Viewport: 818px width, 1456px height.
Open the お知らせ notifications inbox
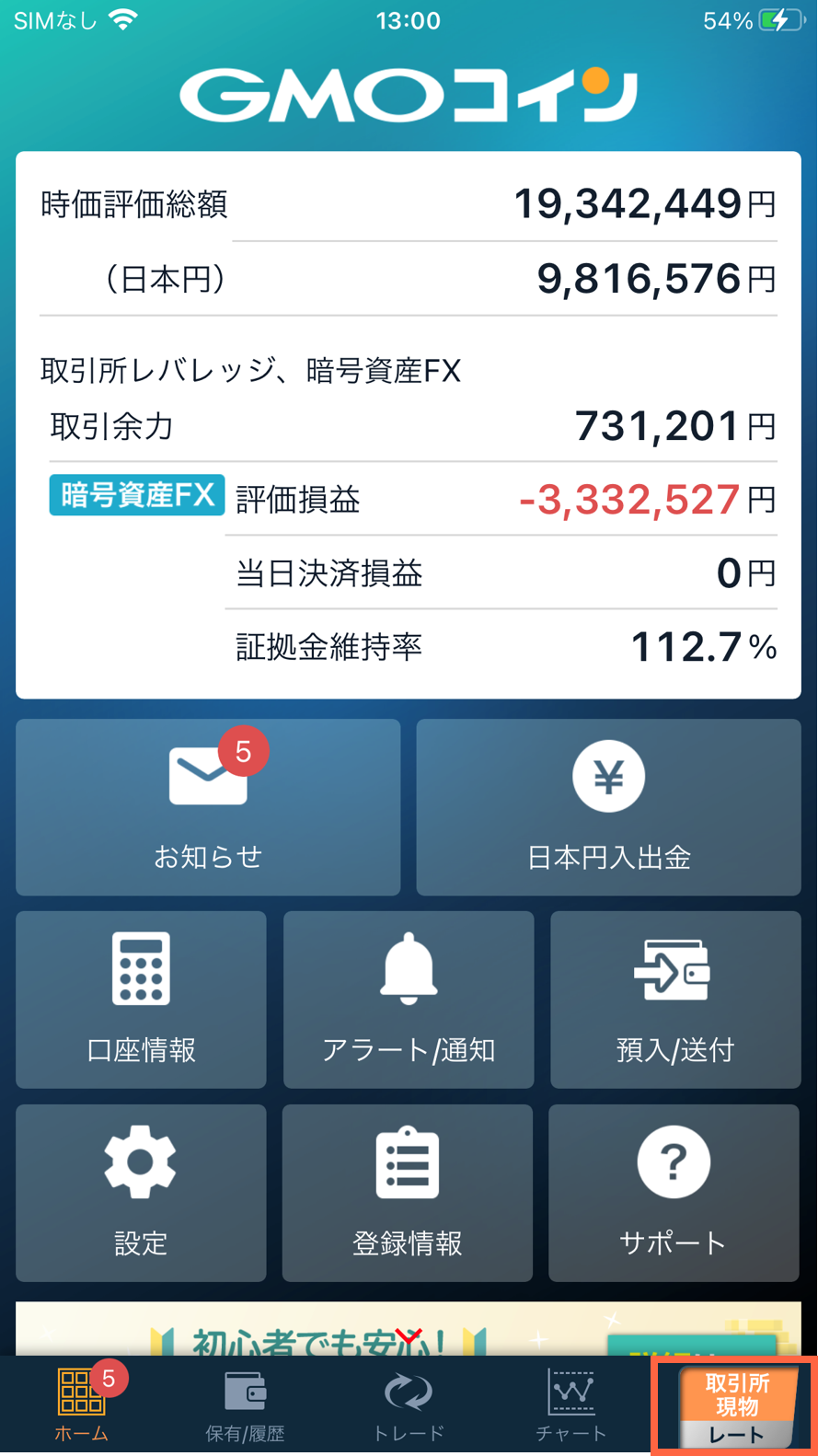tap(207, 807)
